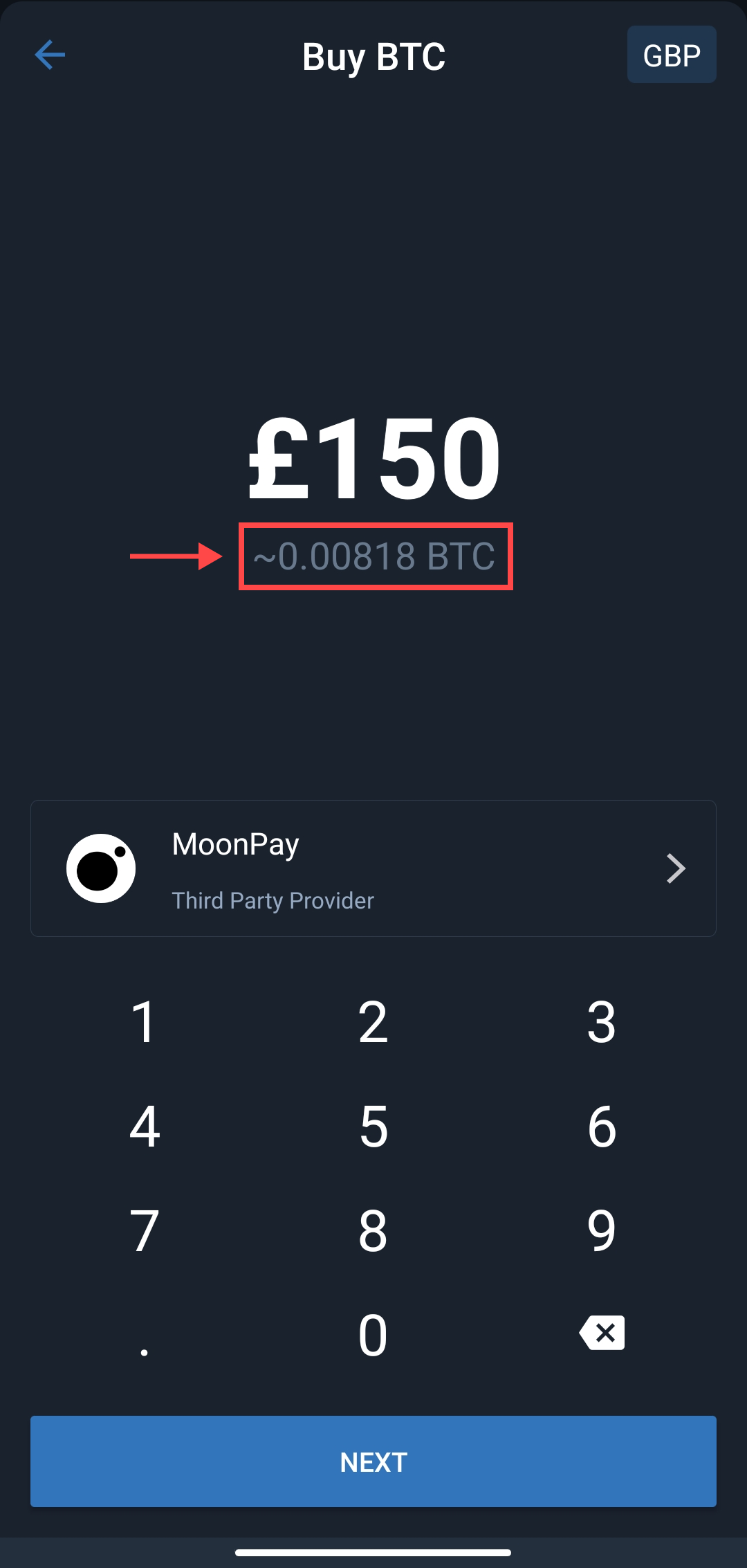Open the GBP currency selector

click(672, 55)
